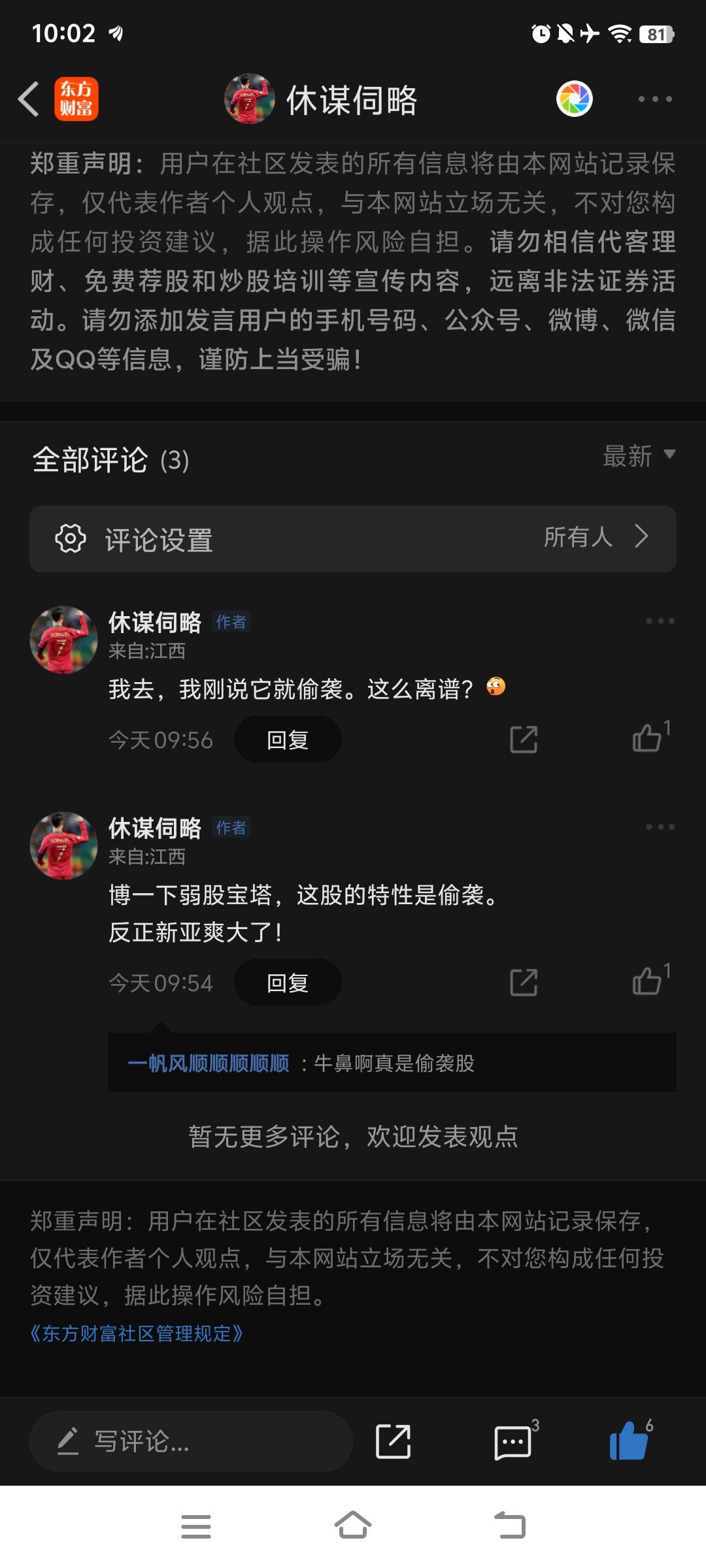This screenshot has width=706, height=1568.
Task: Tap the author avatar in the title bar
Action: point(249,99)
